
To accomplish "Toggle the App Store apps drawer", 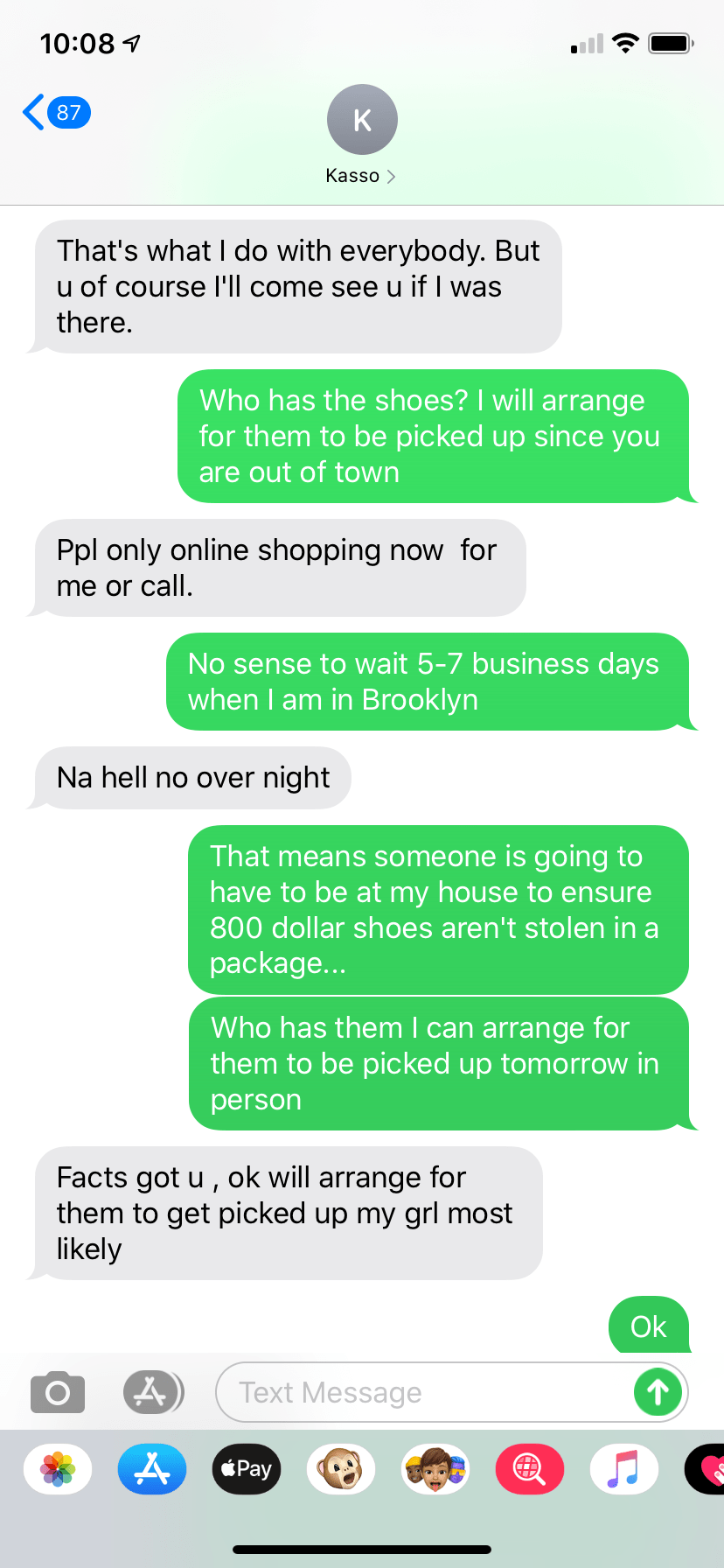I will coord(152,1392).
